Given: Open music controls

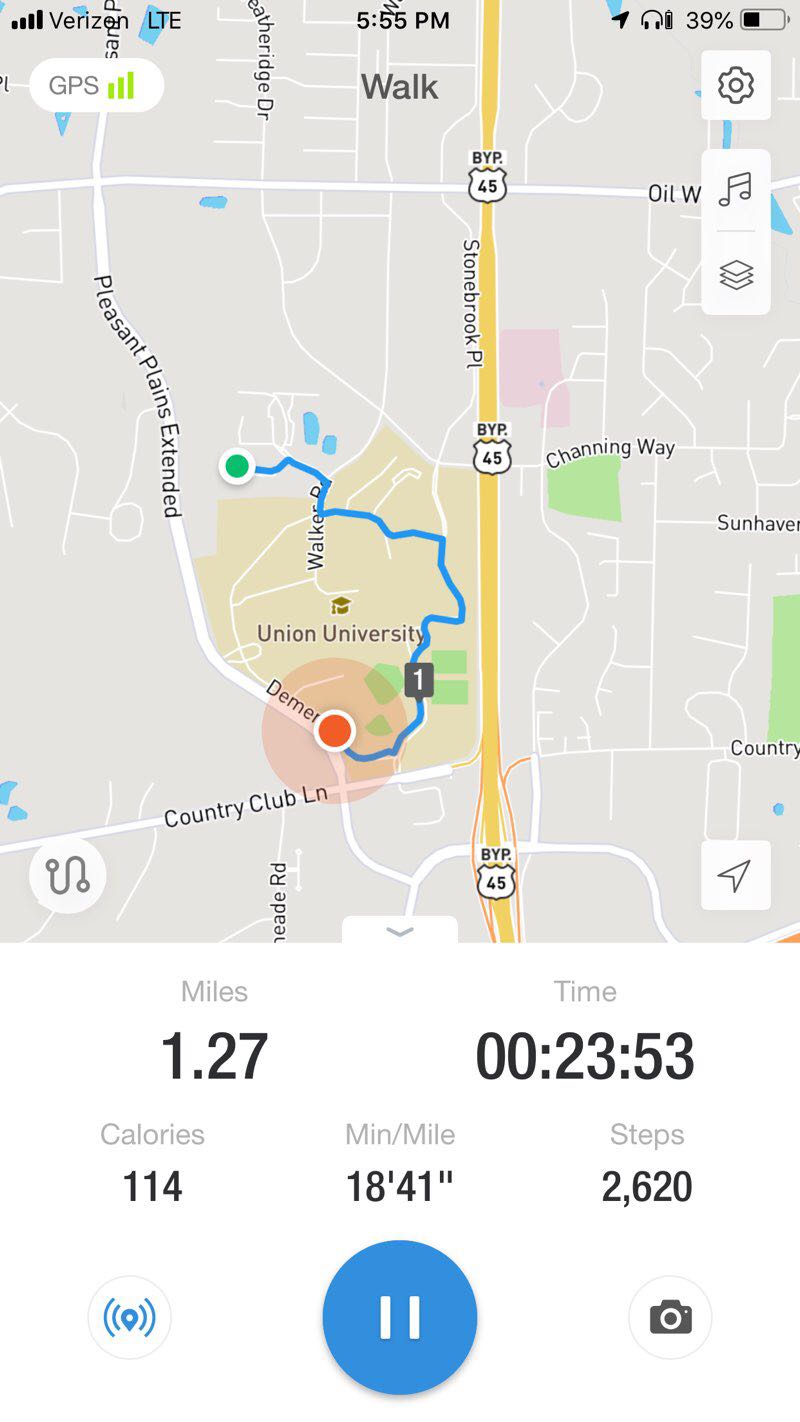Looking at the screenshot, I should click(736, 189).
